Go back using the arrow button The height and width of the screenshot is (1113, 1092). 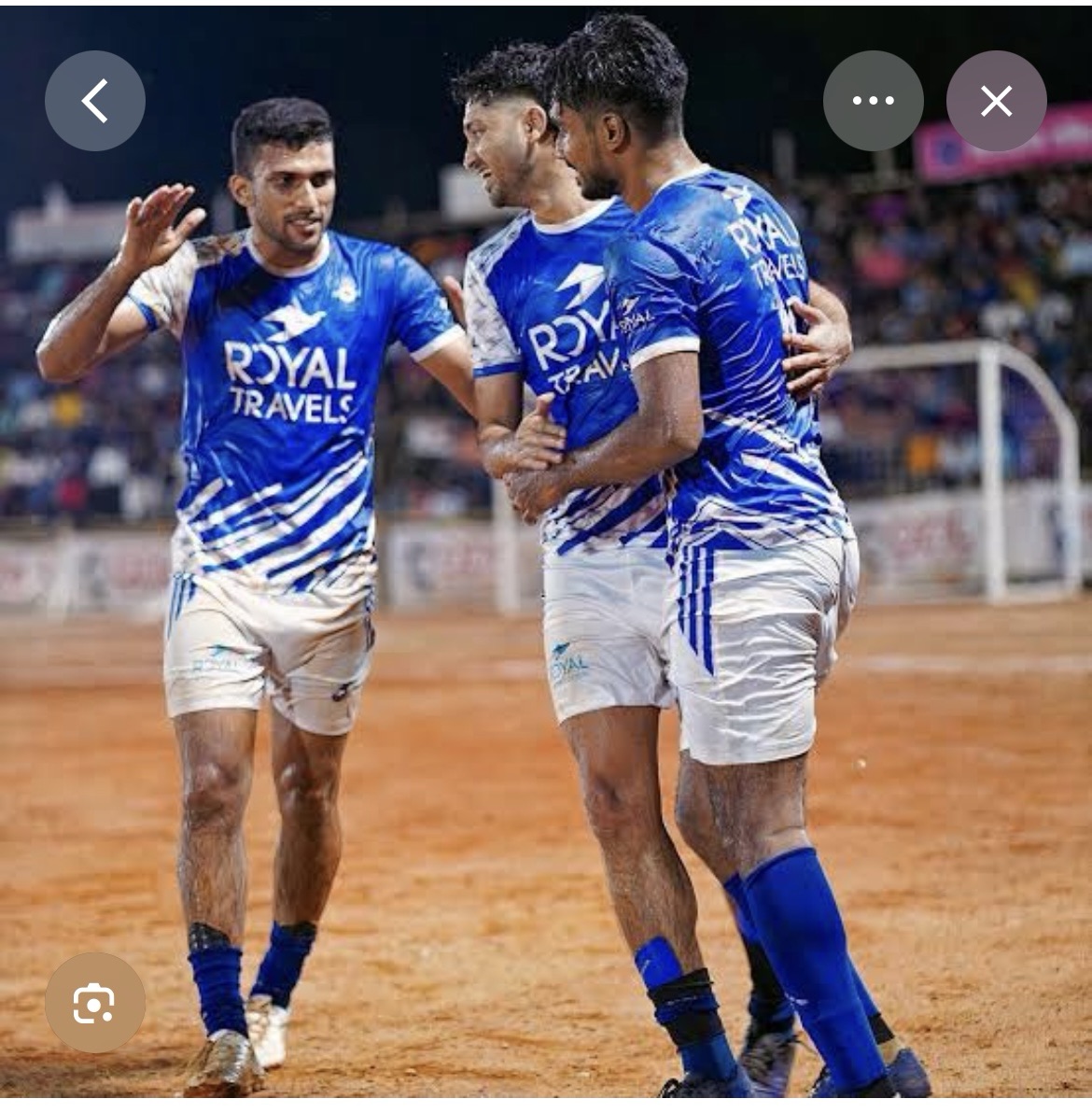point(95,101)
